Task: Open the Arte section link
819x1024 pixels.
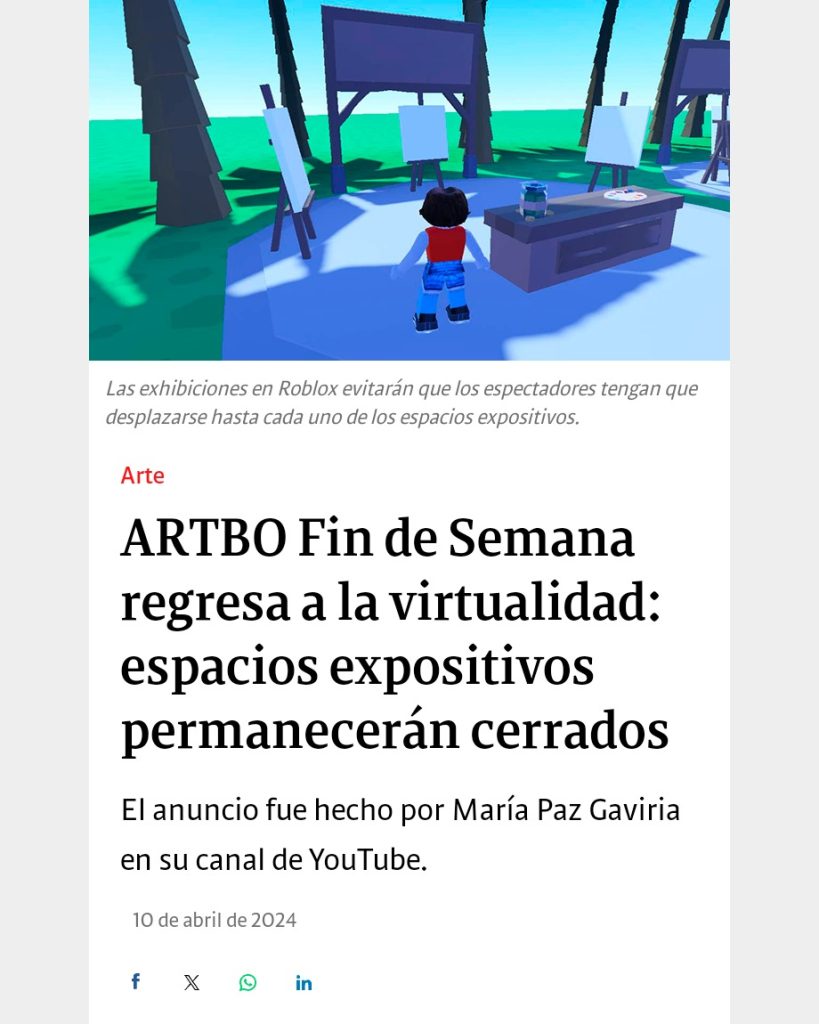Action: click(142, 476)
